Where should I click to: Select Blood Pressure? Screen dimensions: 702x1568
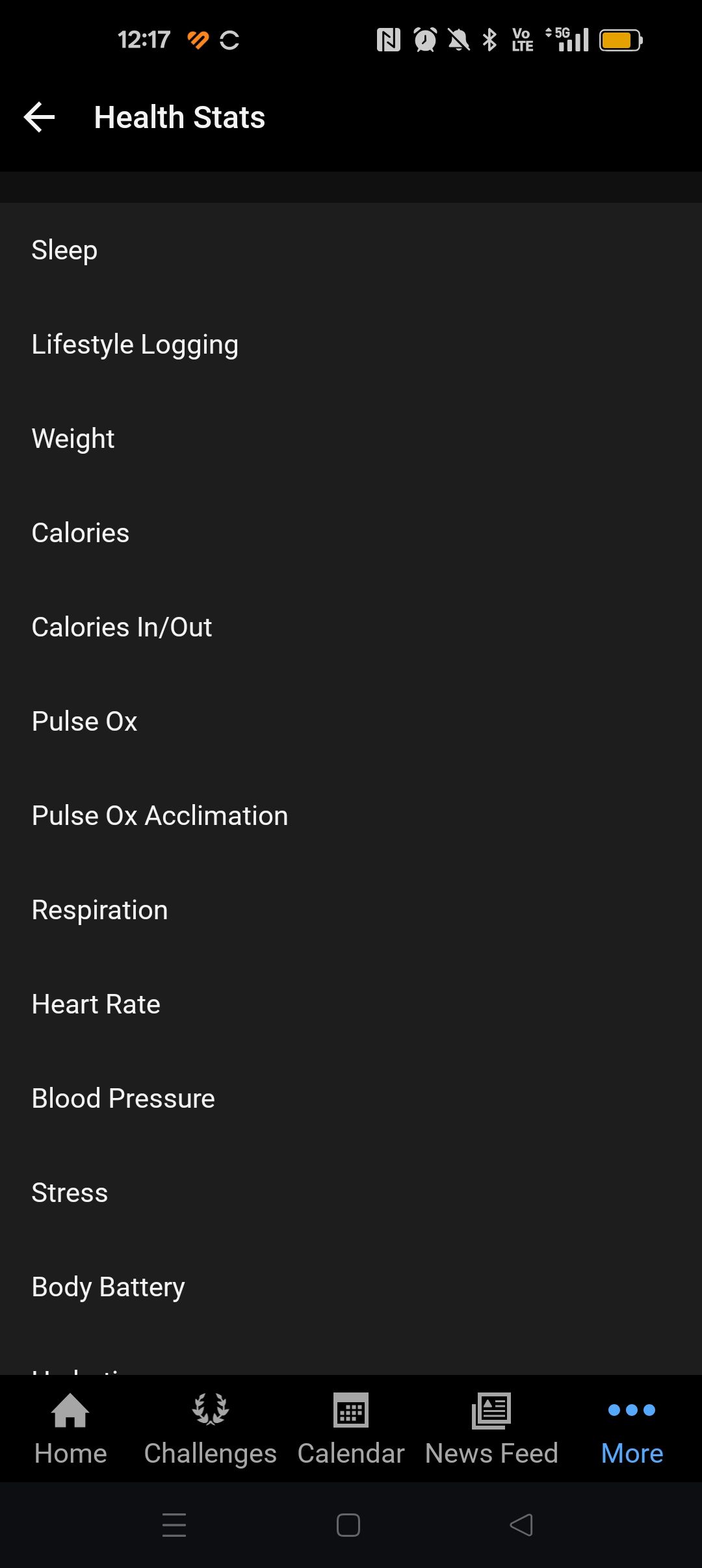[123, 1099]
